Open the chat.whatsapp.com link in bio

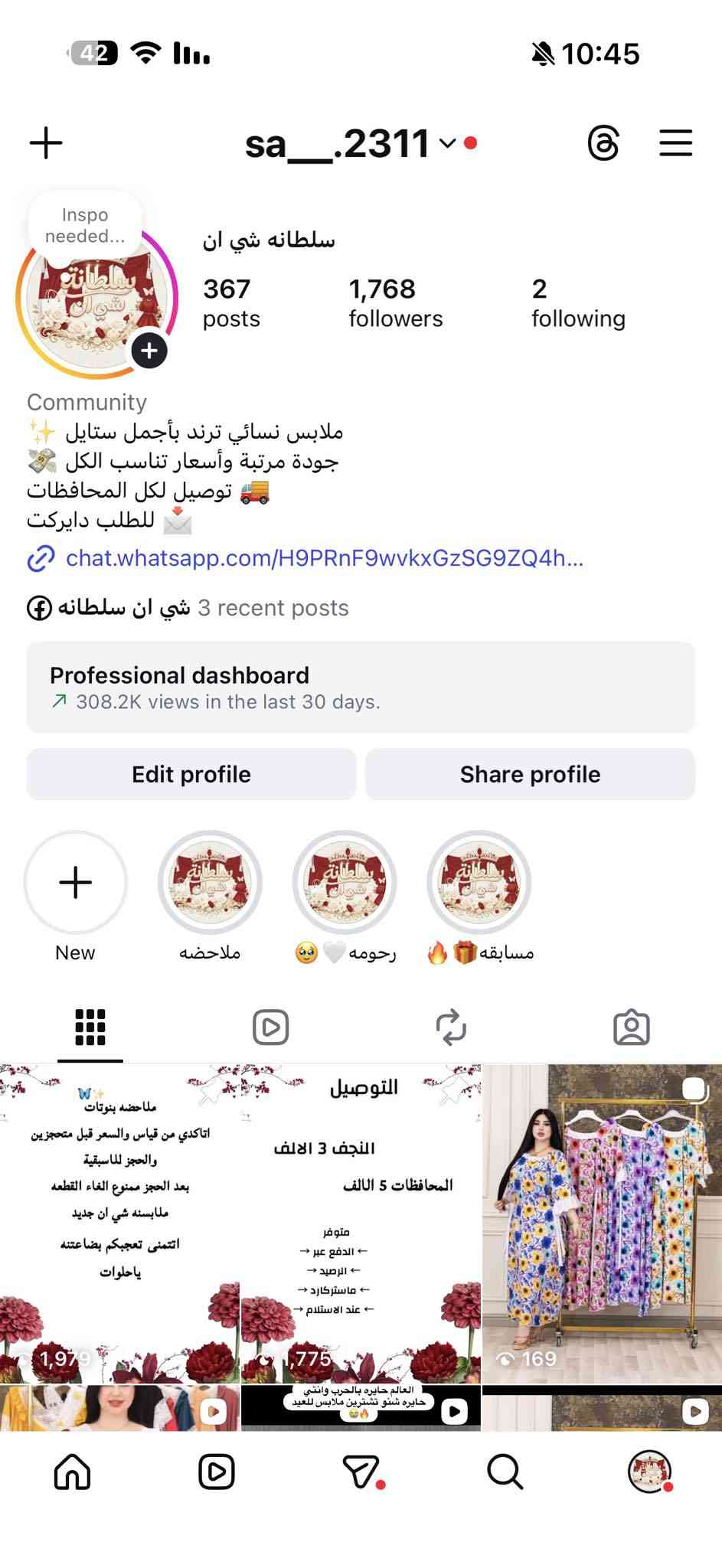tap(324, 558)
